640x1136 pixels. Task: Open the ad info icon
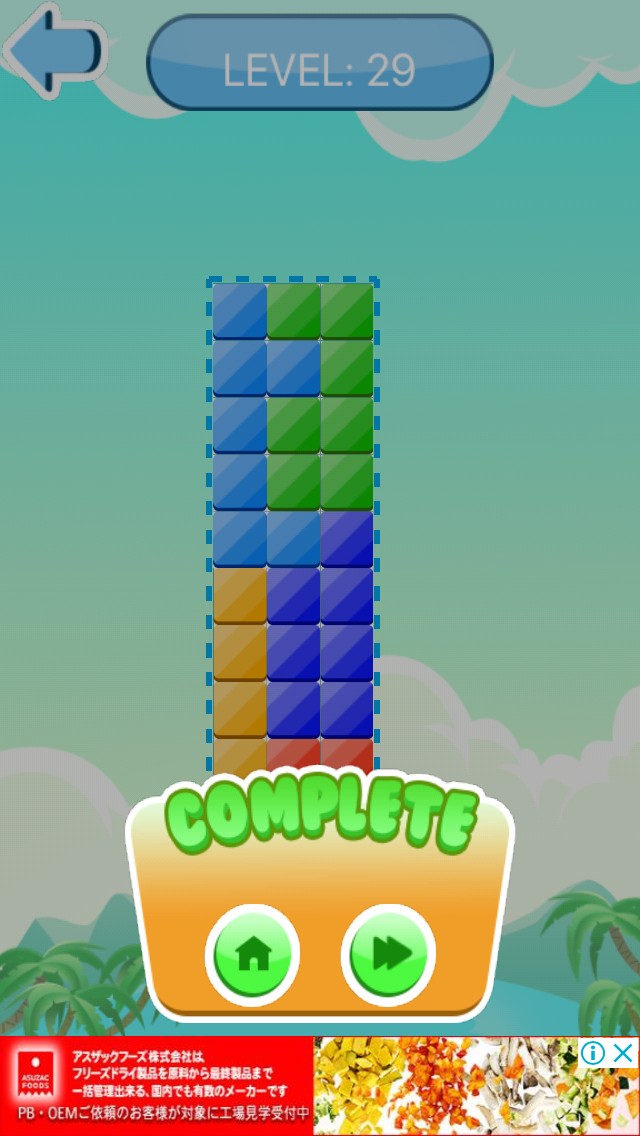pyautogui.click(x=593, y=1053)
